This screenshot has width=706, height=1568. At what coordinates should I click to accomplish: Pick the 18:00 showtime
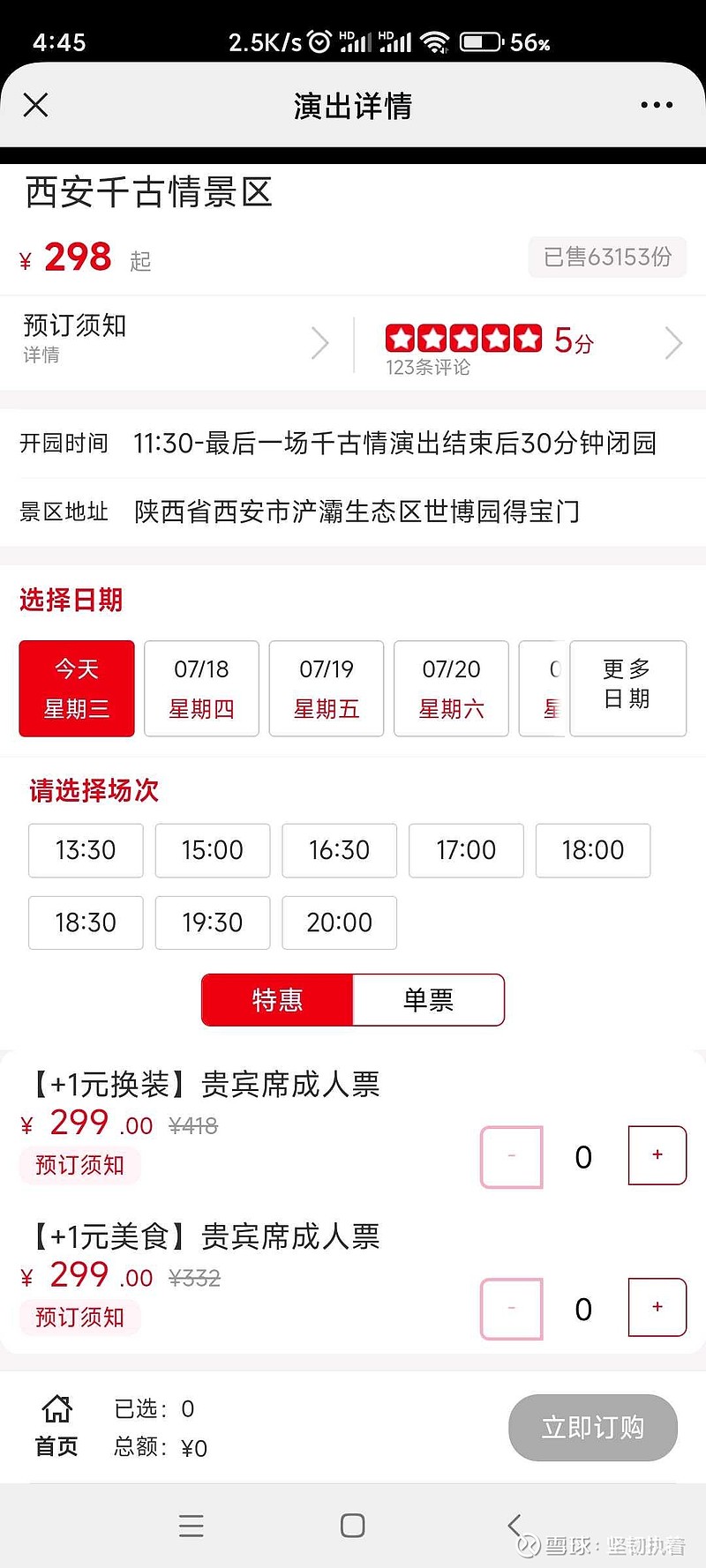(593, 850)
